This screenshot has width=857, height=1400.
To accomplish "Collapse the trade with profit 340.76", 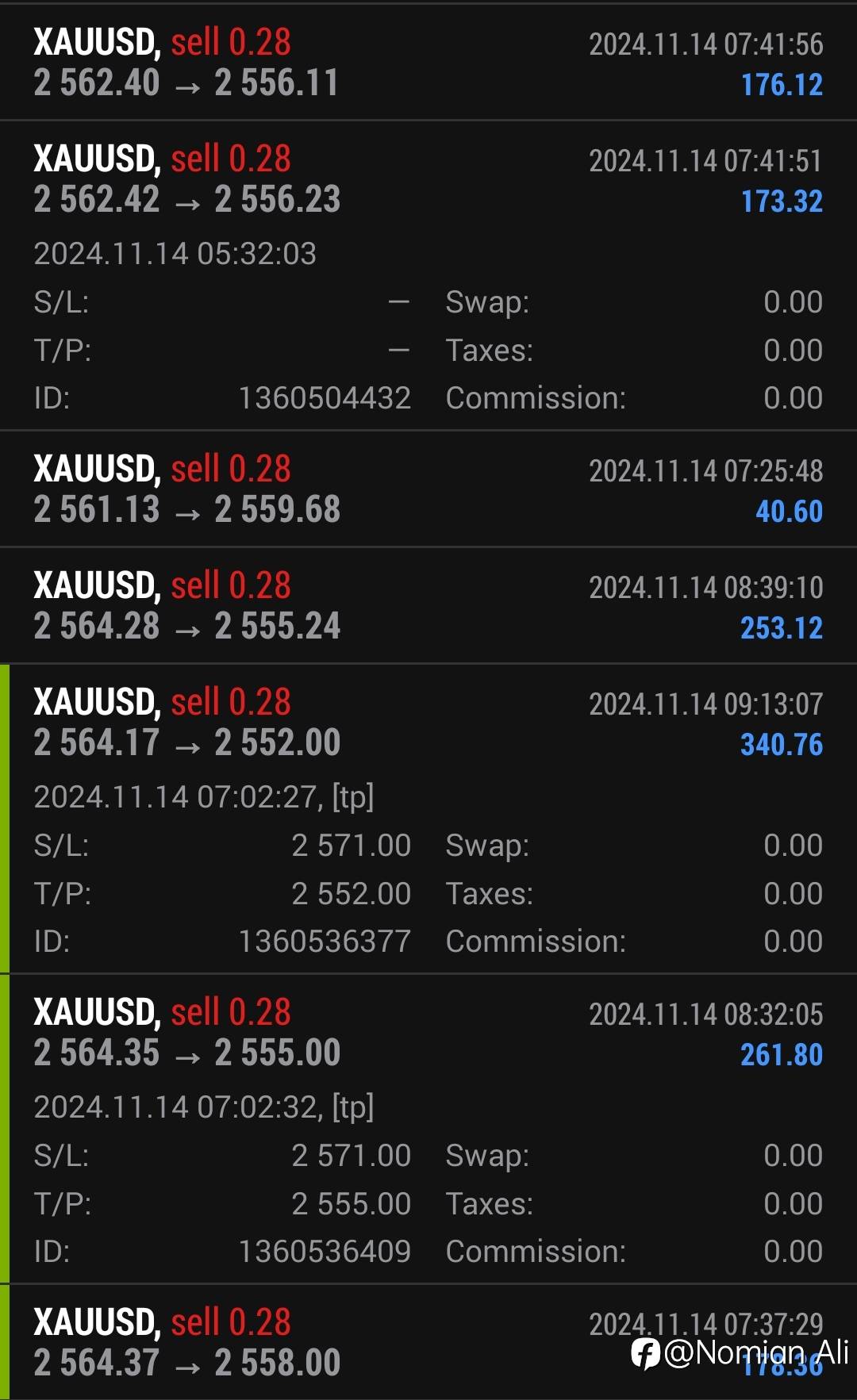I will (x=428, y=723).
